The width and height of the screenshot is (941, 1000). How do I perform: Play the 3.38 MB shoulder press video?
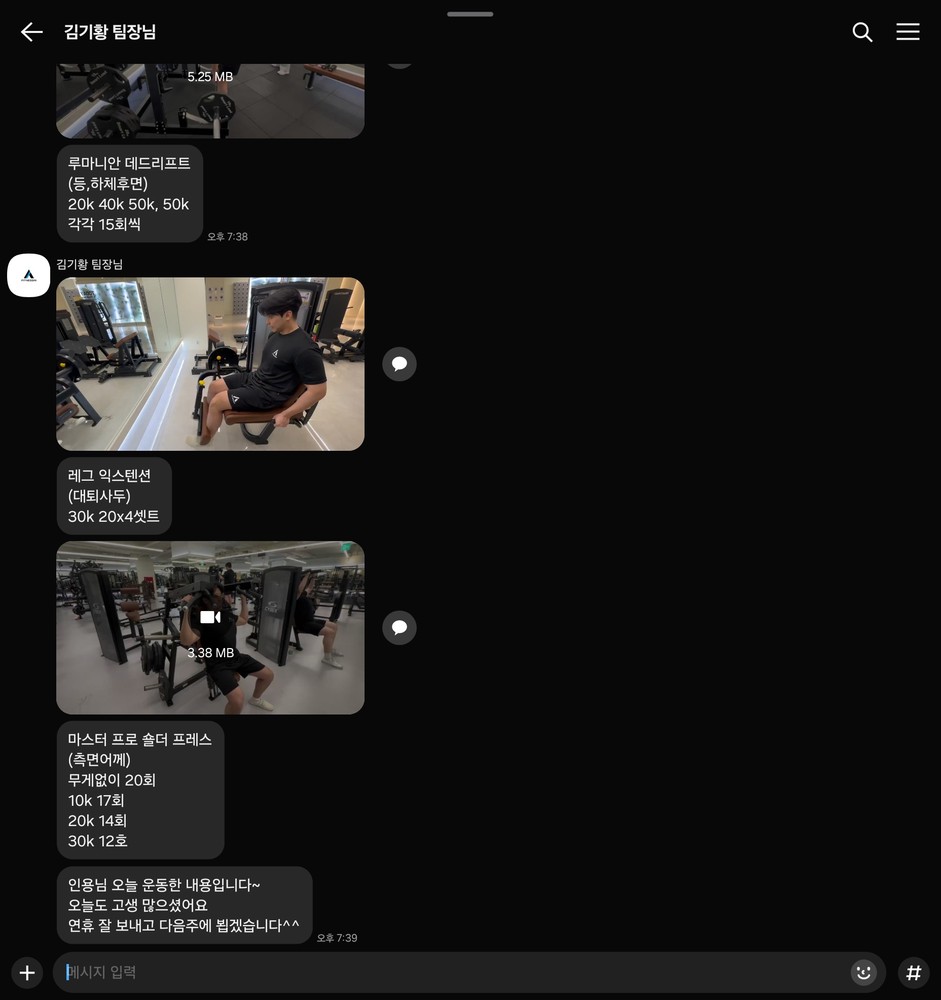pyautogui.click(x=210, y=627)
